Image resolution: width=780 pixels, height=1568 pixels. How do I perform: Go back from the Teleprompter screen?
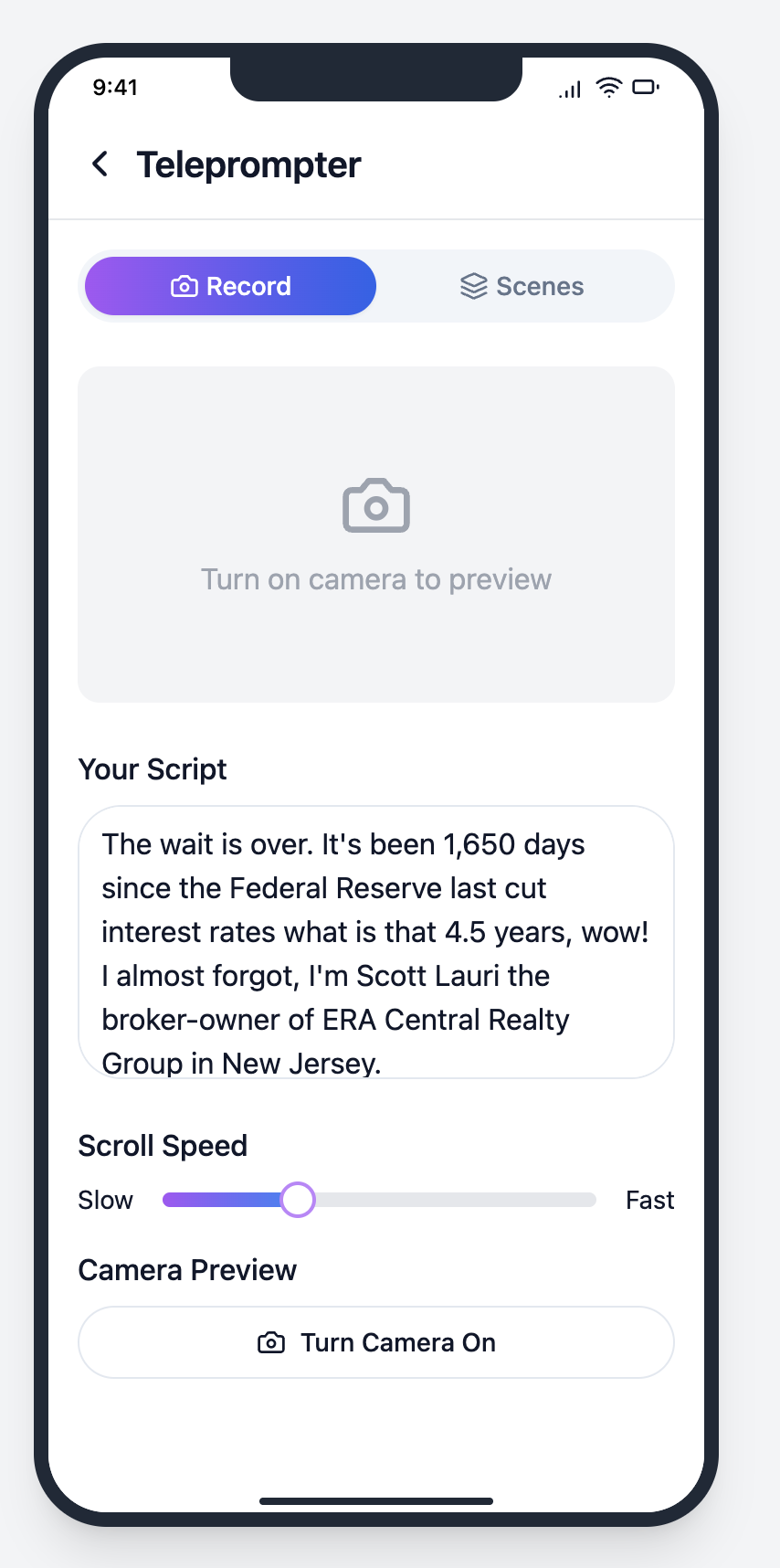[x=100, y=164]
